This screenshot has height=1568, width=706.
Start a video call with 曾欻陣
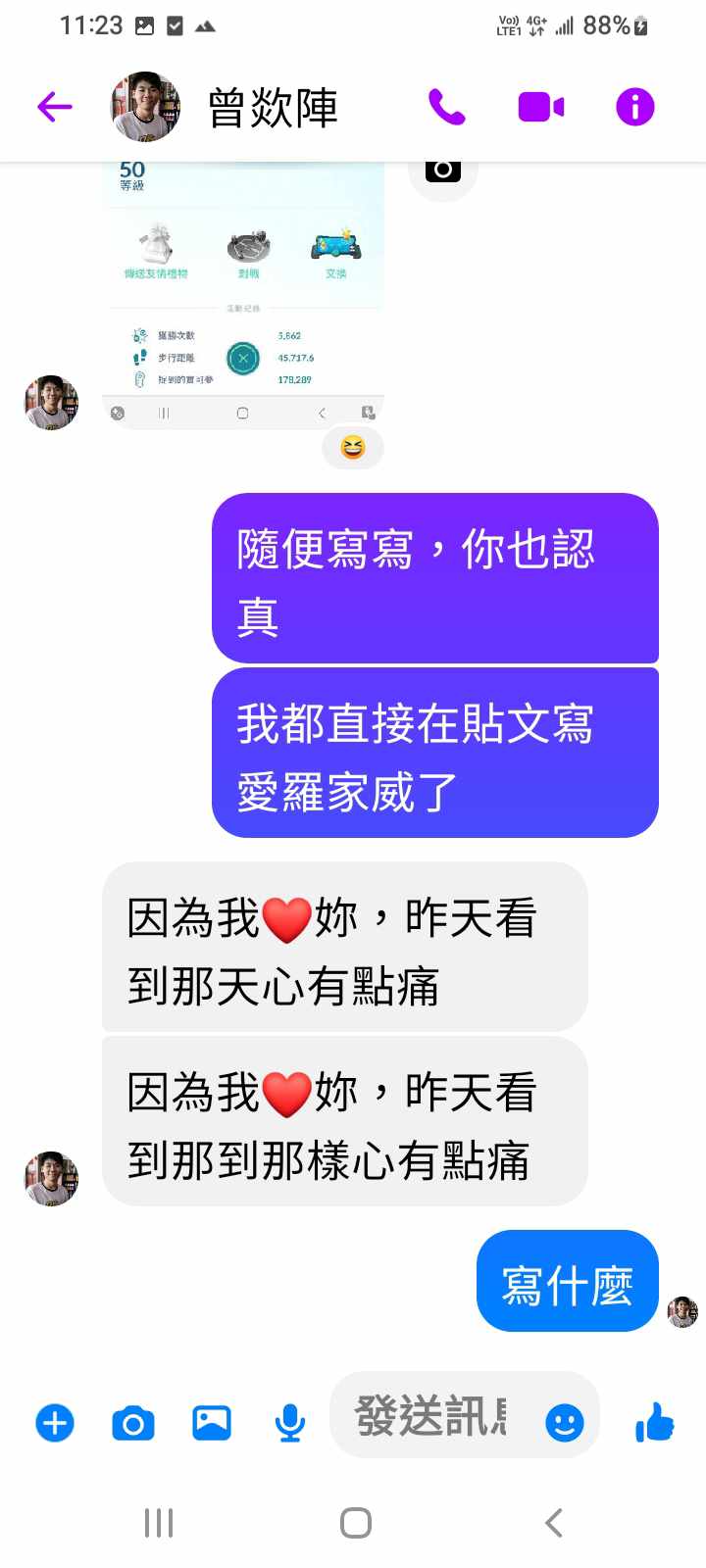pos(540,107)
